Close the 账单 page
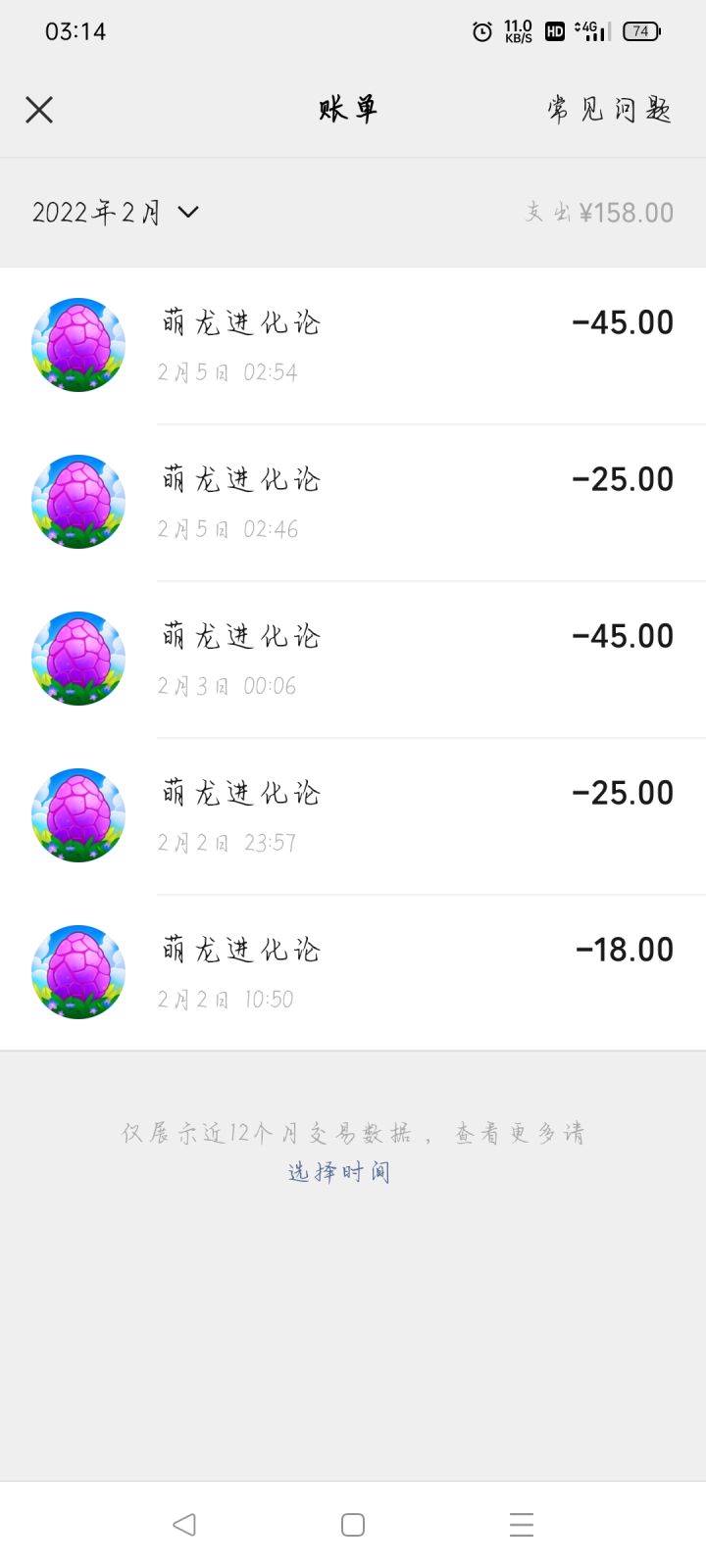Screen dimensions: 706x1568 pos(39,110)
